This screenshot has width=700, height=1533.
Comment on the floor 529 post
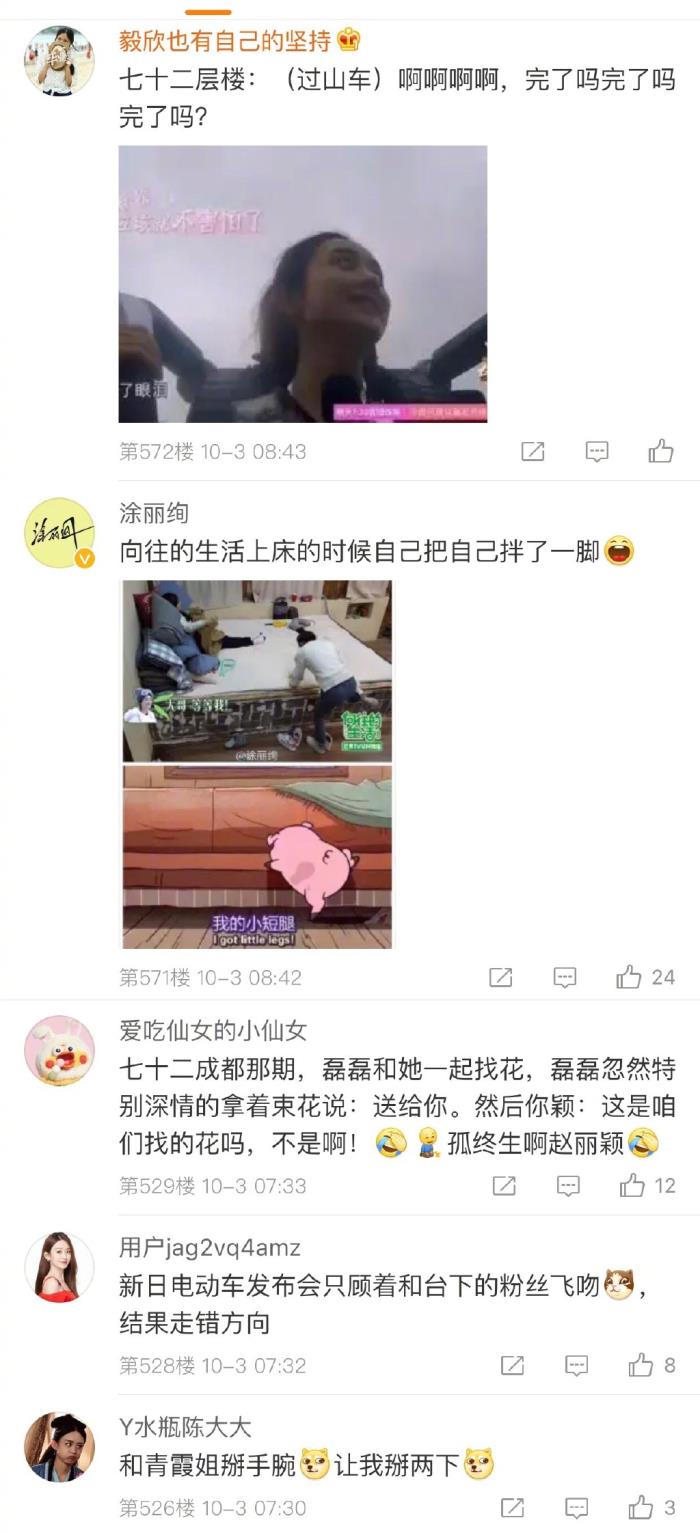[x=568, y=1186]
